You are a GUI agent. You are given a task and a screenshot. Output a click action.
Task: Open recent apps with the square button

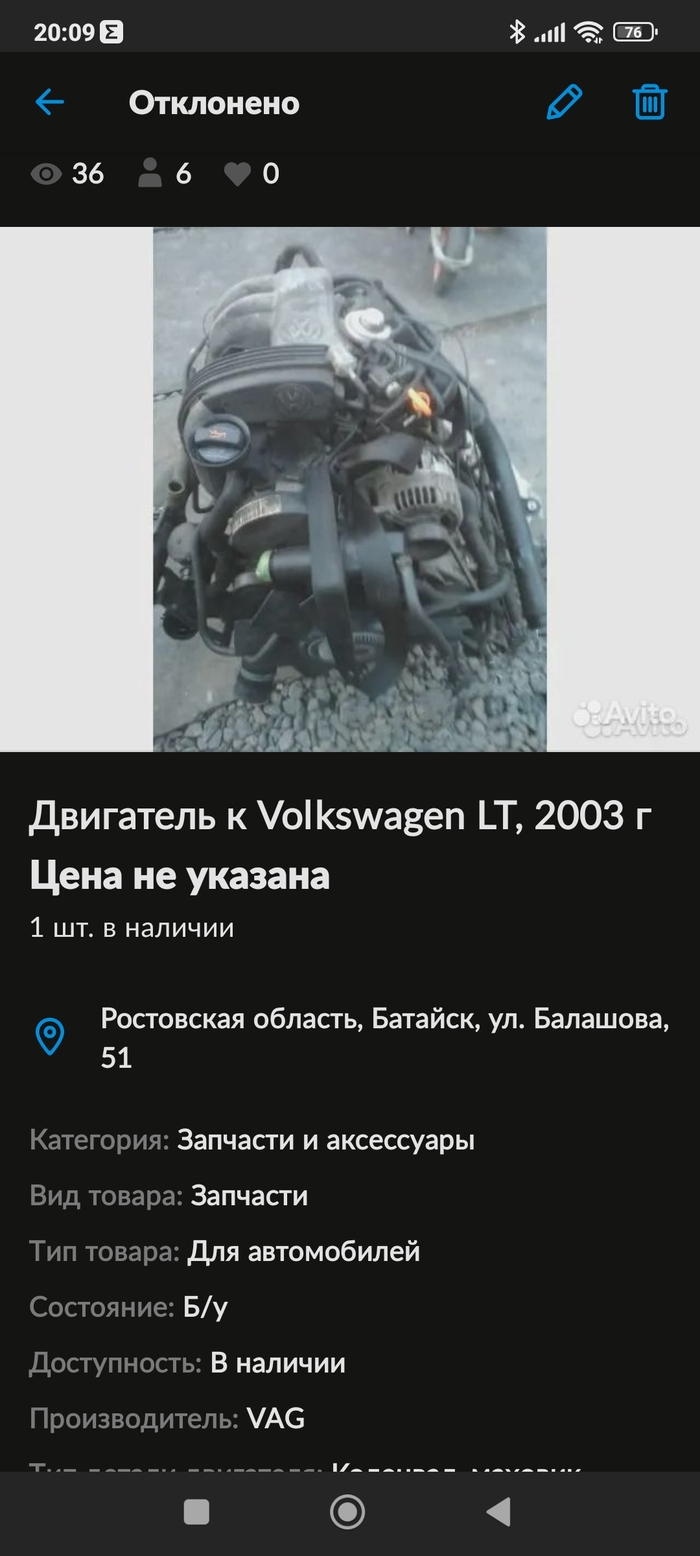pyautogui.click(x=197, y=1512)
